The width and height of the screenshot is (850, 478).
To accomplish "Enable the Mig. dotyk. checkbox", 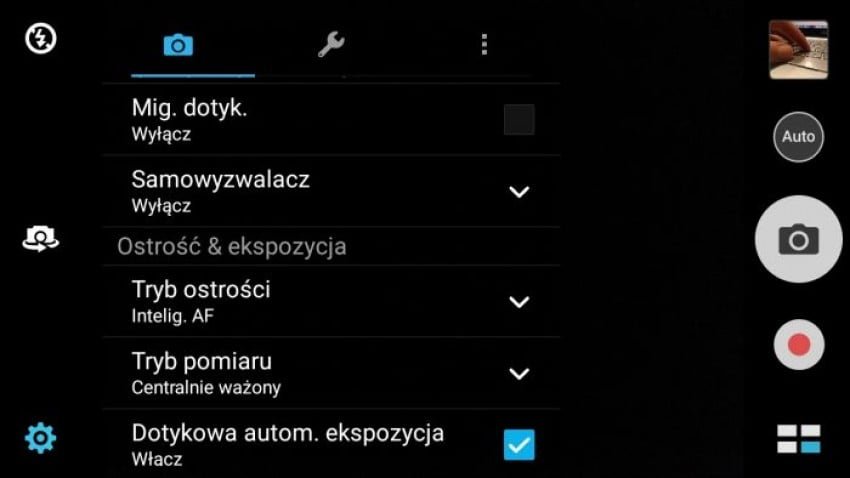I will click(518, 120).
